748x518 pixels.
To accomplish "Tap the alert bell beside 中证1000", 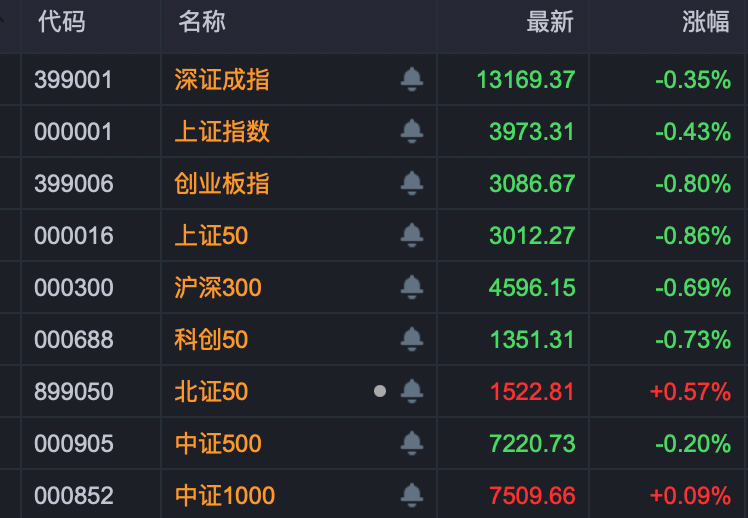I will tap(411, 496).
